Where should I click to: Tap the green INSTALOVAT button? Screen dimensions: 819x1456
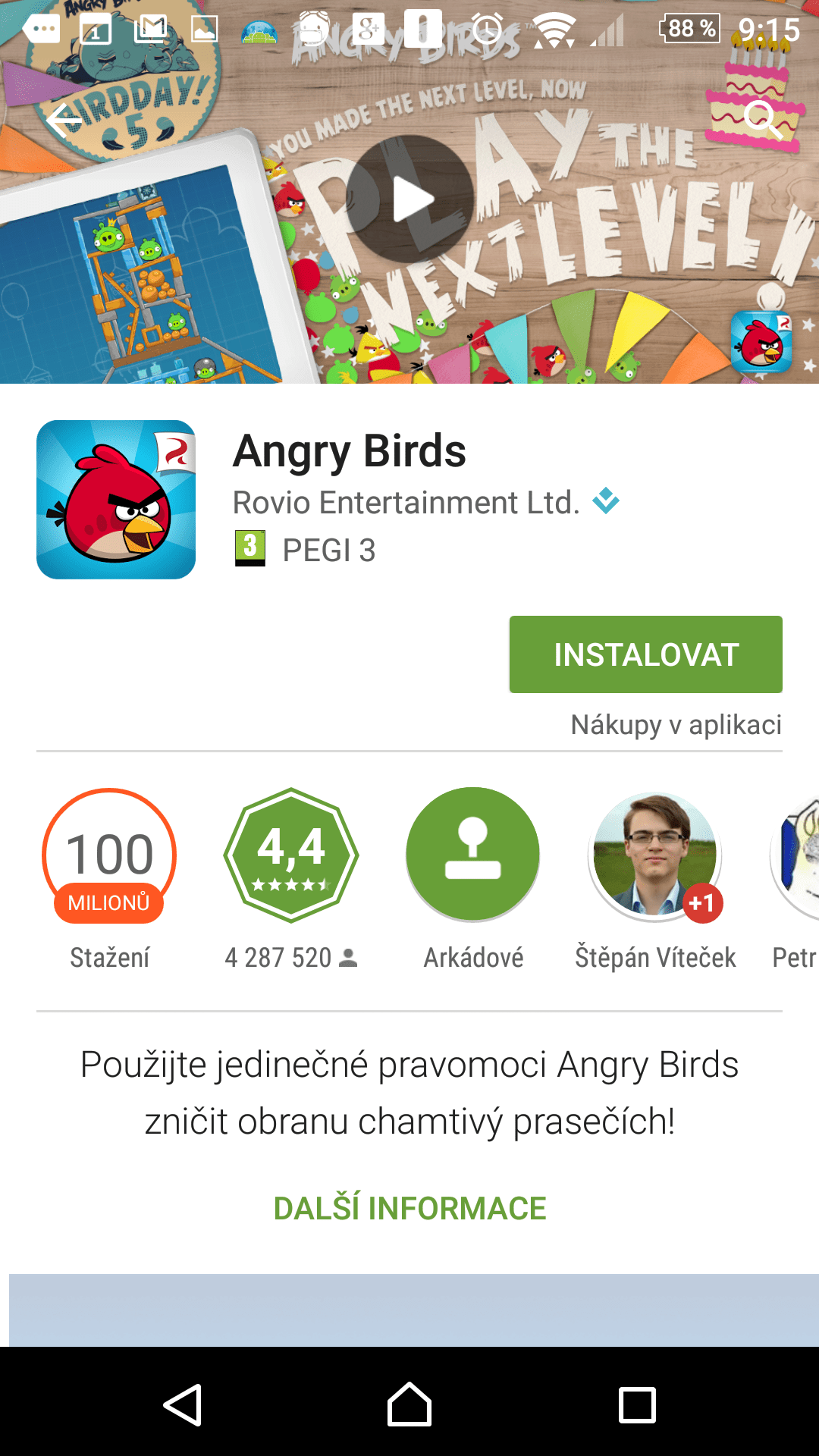point(645,654)
